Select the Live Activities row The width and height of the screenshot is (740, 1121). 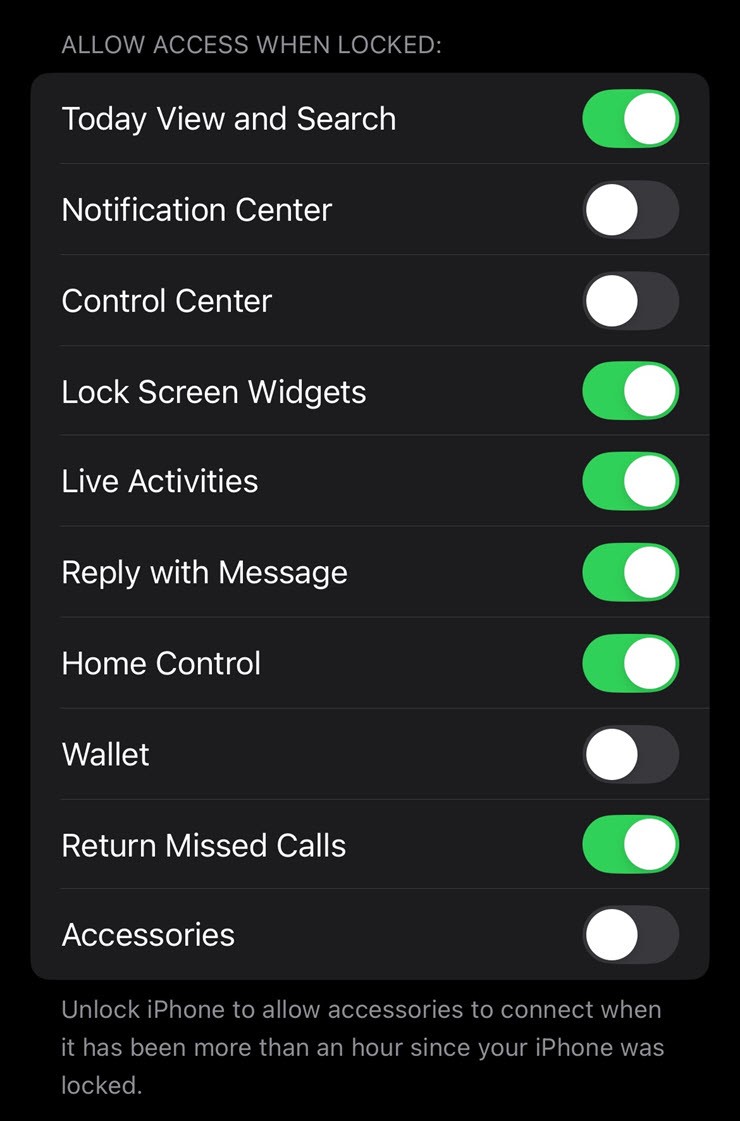(159, 481)
